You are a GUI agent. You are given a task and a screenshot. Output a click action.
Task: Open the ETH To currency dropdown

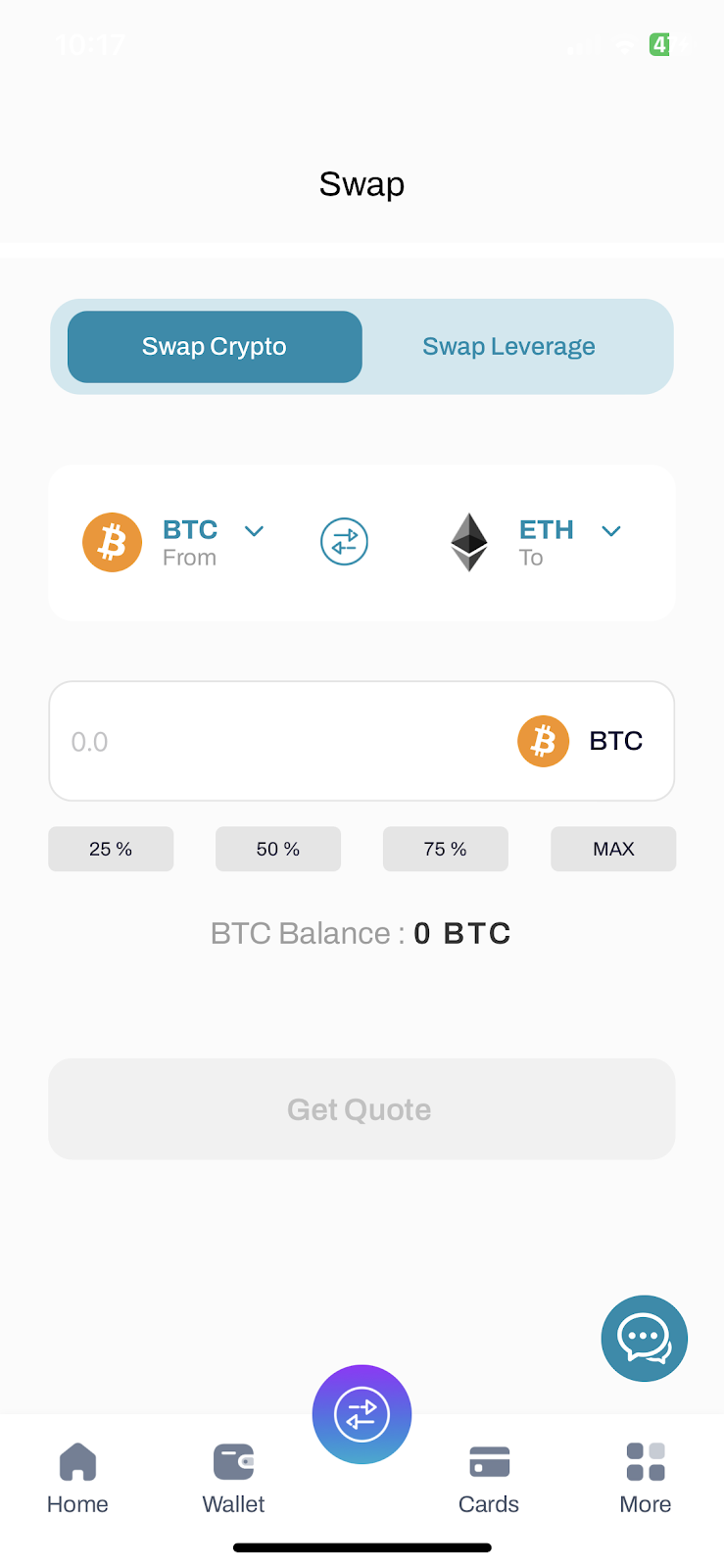click(535, 542)
